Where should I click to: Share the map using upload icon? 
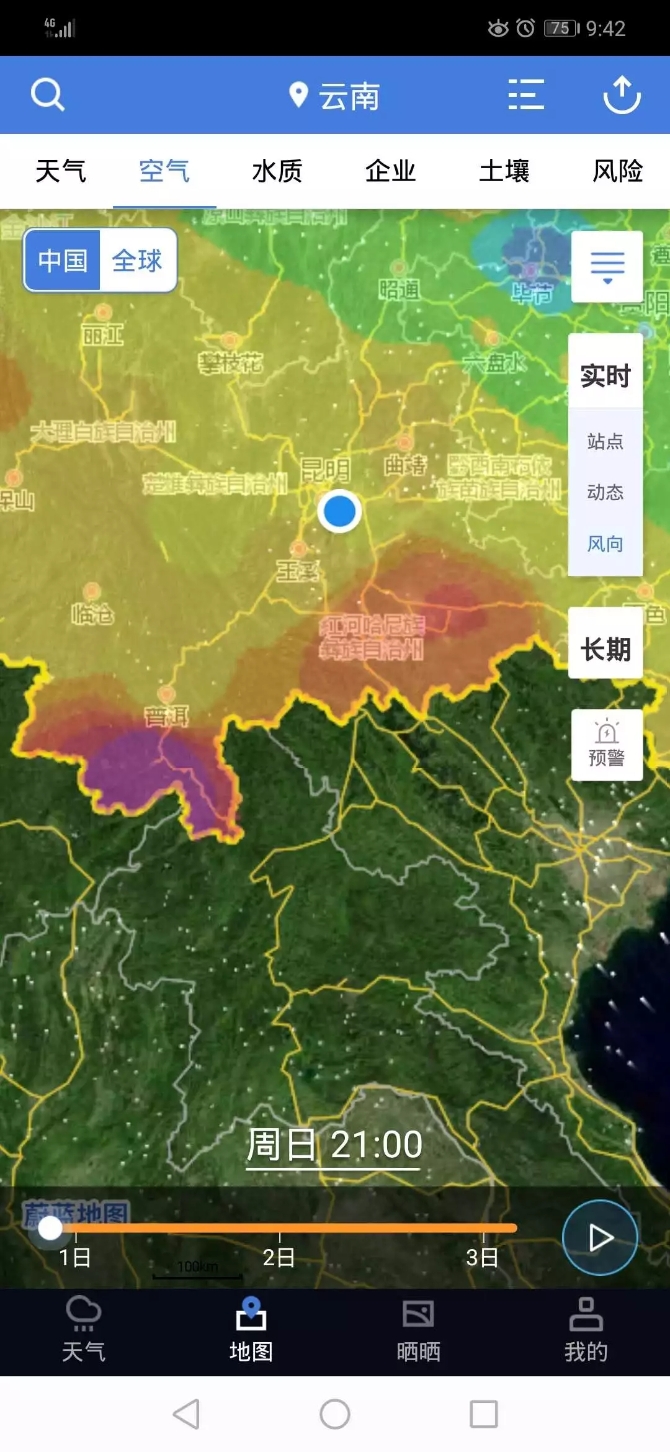pos(621,95)
